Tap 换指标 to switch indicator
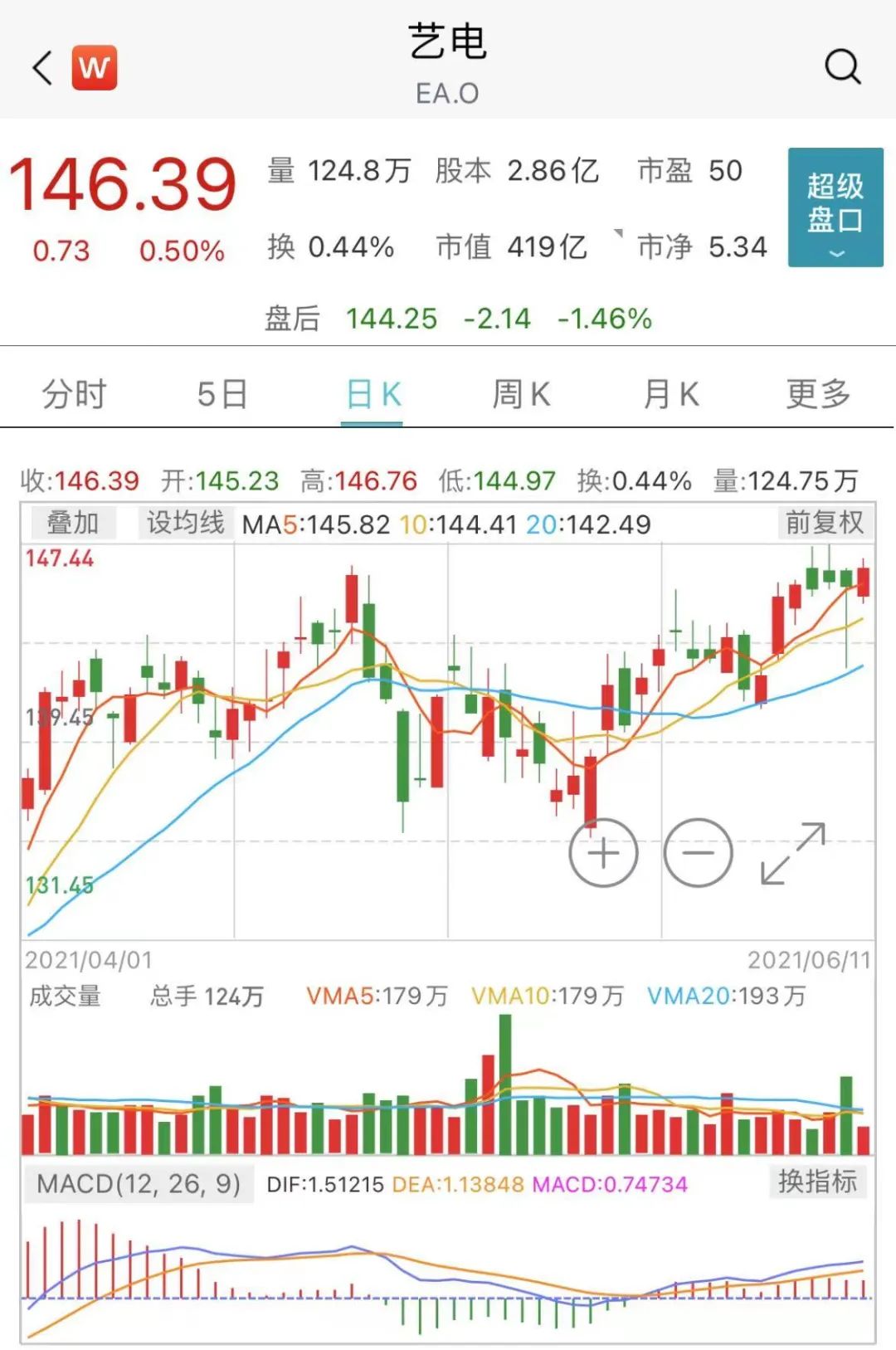This screenshot has height=1350, width=896. [817, 1181]
